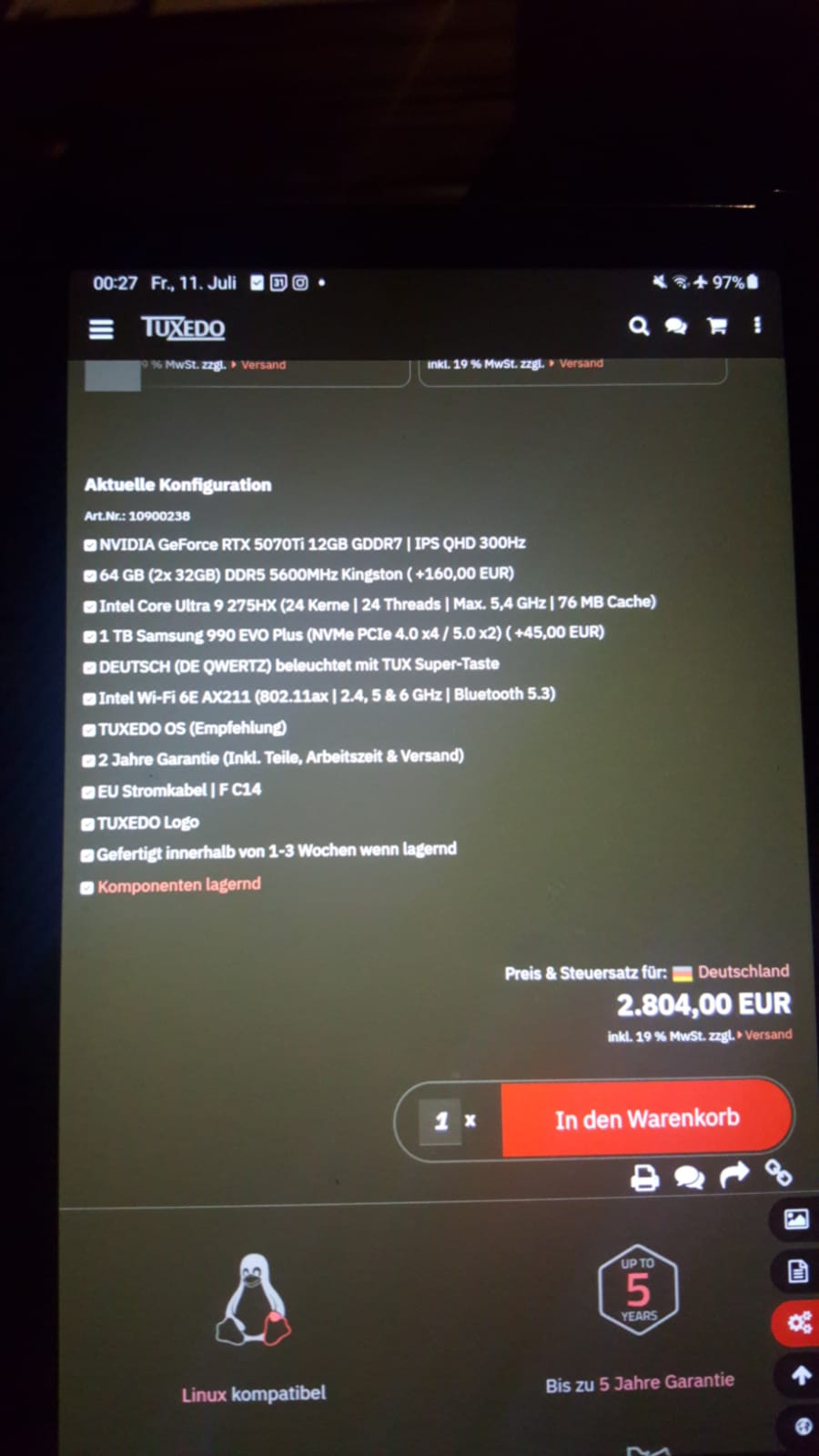The image size is (819, 1456).
Task: Open the chat bubbles in the header
Action: [676, 326]
